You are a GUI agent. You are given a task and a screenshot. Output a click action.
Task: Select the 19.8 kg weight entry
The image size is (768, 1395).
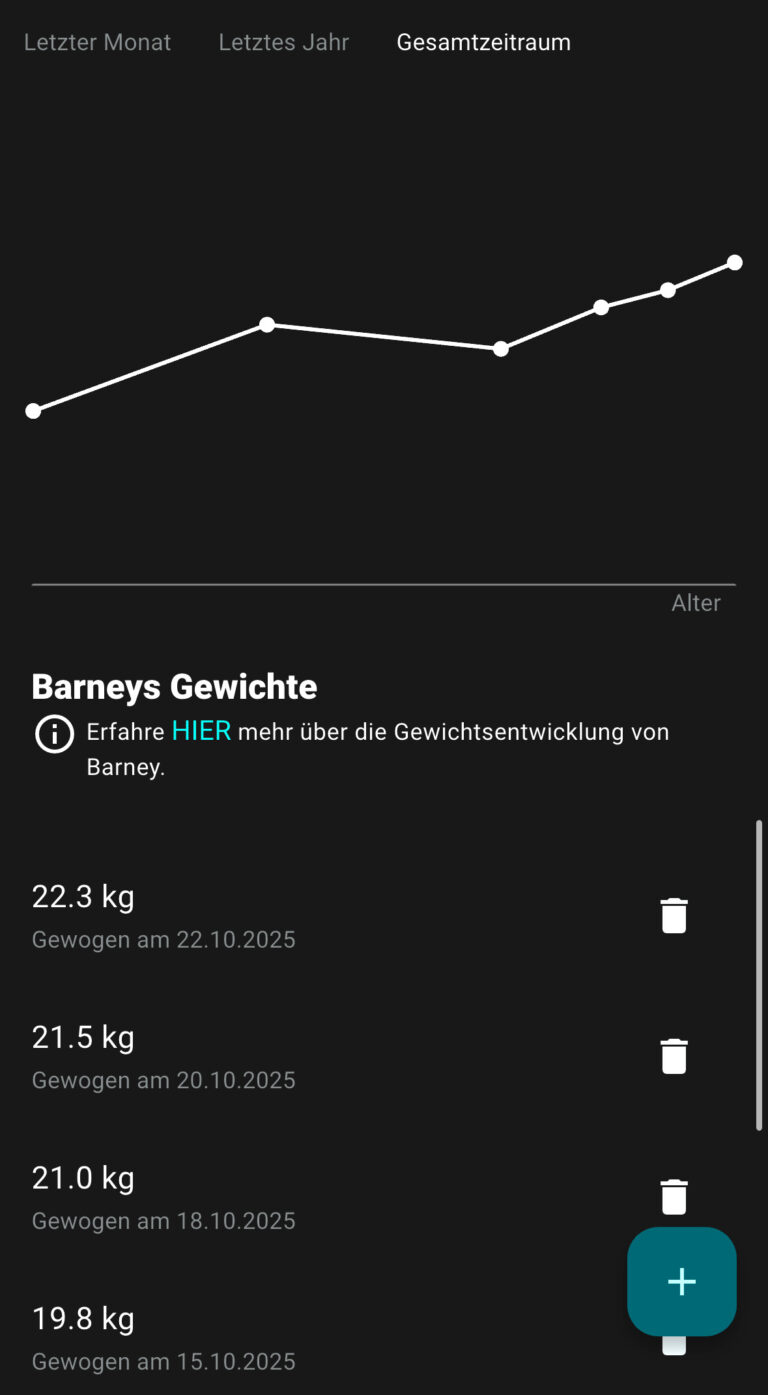point(83,1318)
